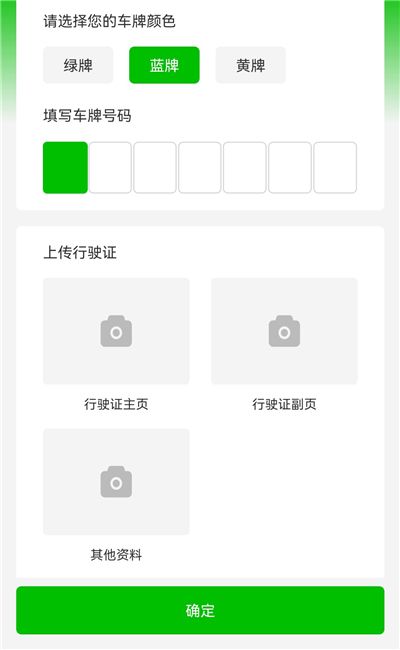Confirm with the 确定 button
The width and height of the screenshot is (400, 650).
[200, 610]
